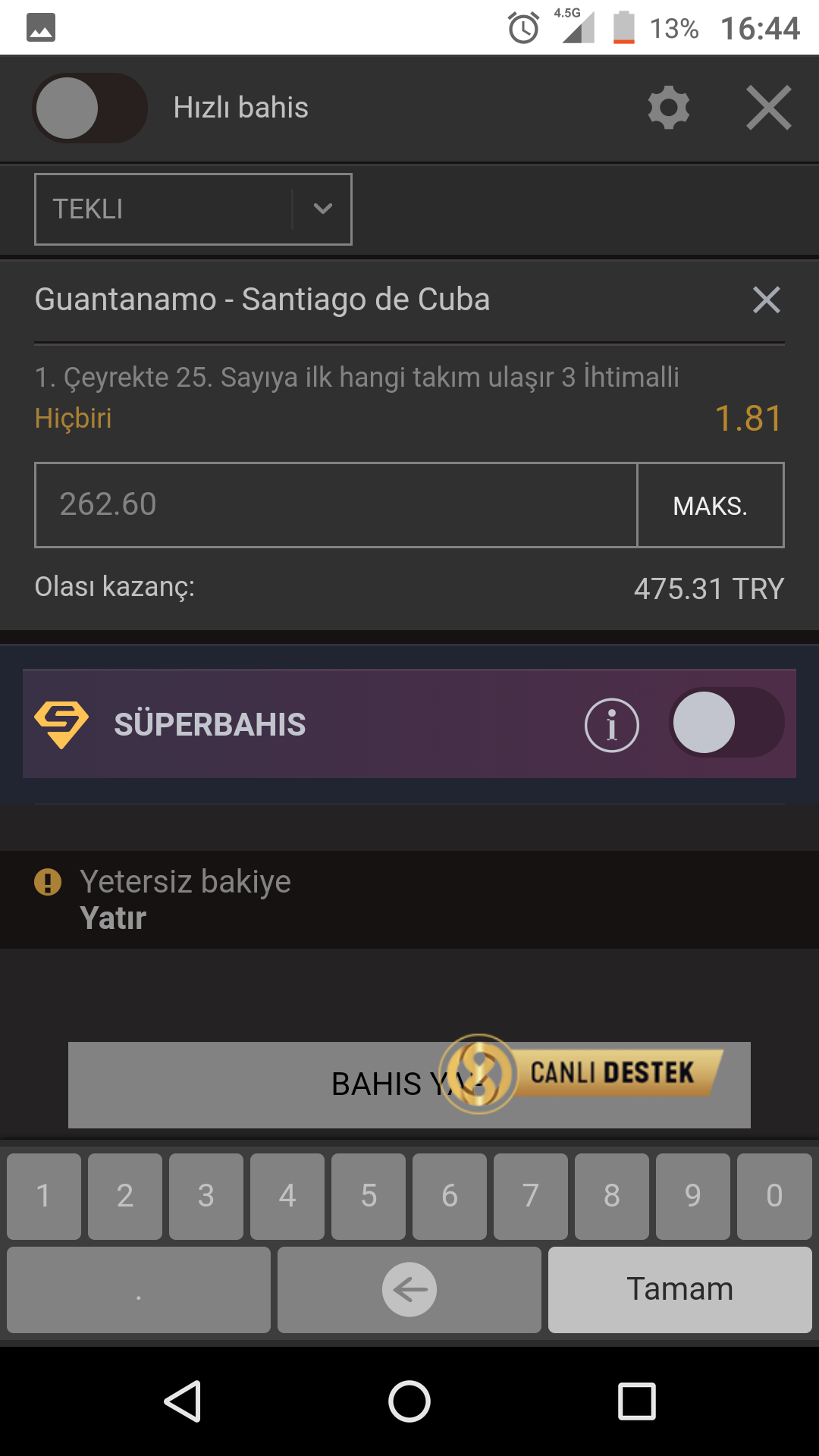Viewport: 819px width, 1456px height.
Task: Open bet slip settings gear
Action: pos(669,108)
